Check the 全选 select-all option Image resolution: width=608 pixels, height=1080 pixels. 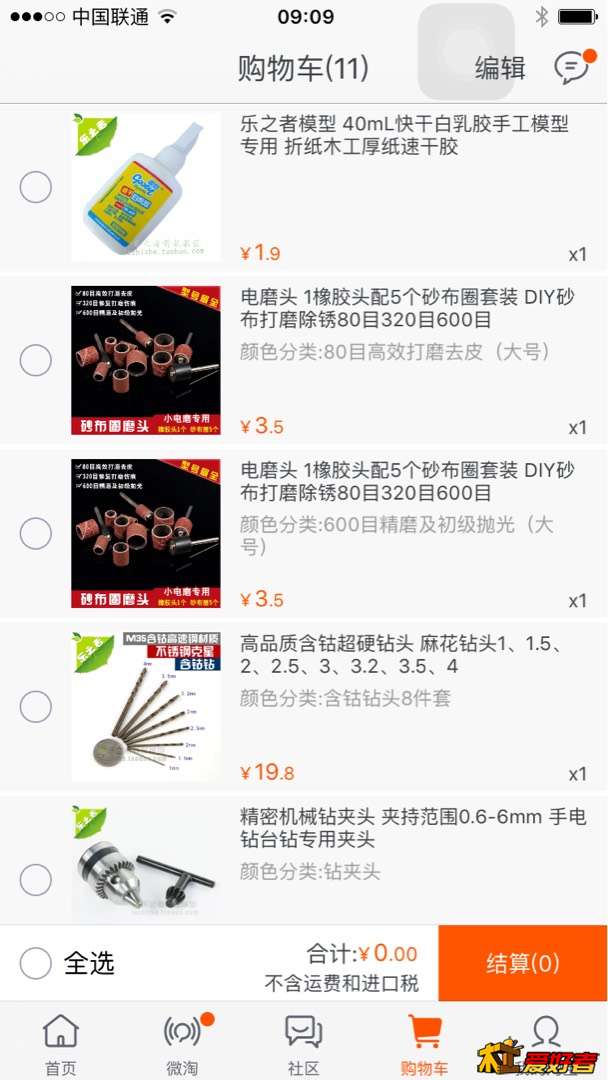coord(36,963)
